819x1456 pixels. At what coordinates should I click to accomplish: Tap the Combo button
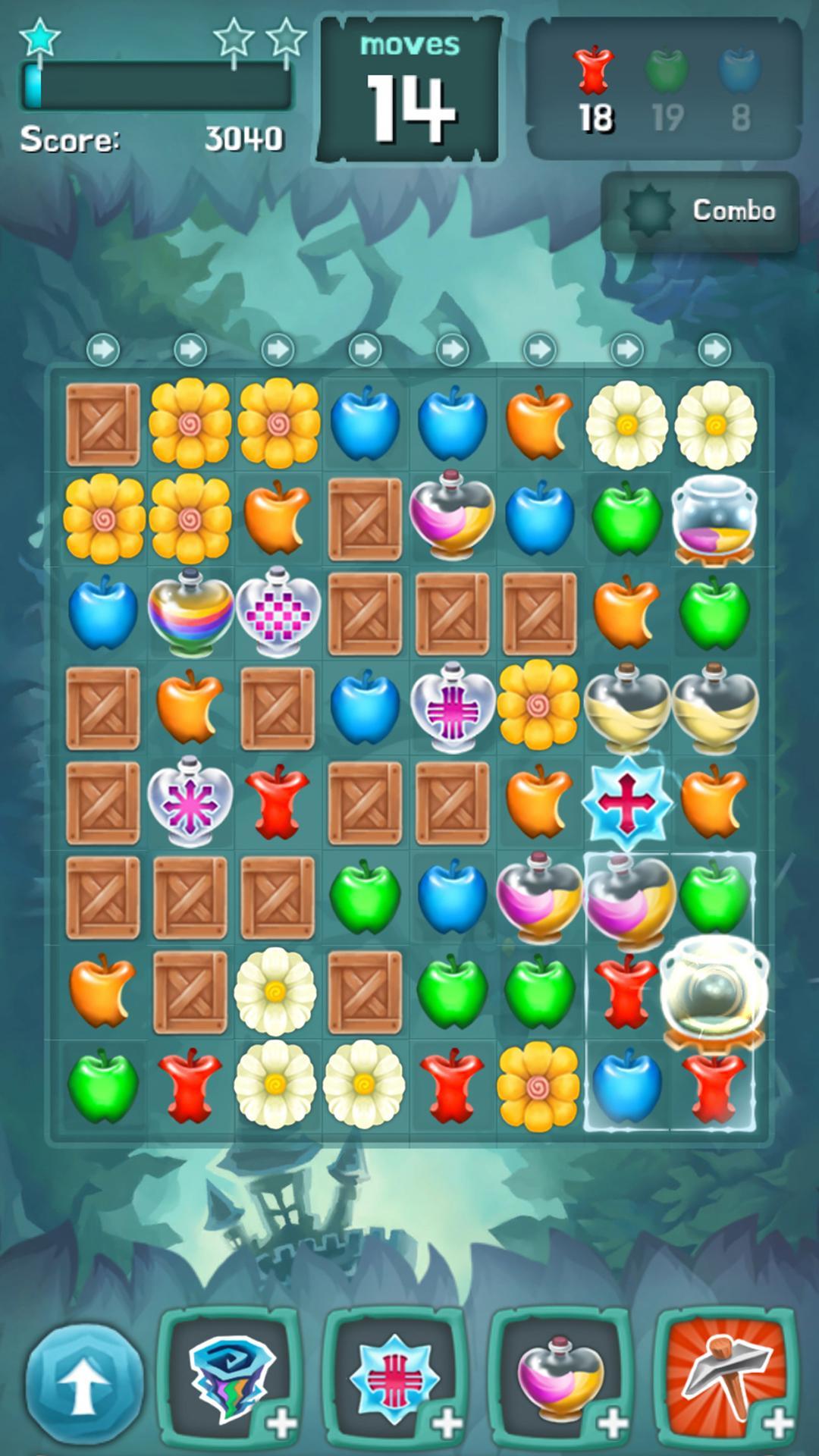(700, 212)
